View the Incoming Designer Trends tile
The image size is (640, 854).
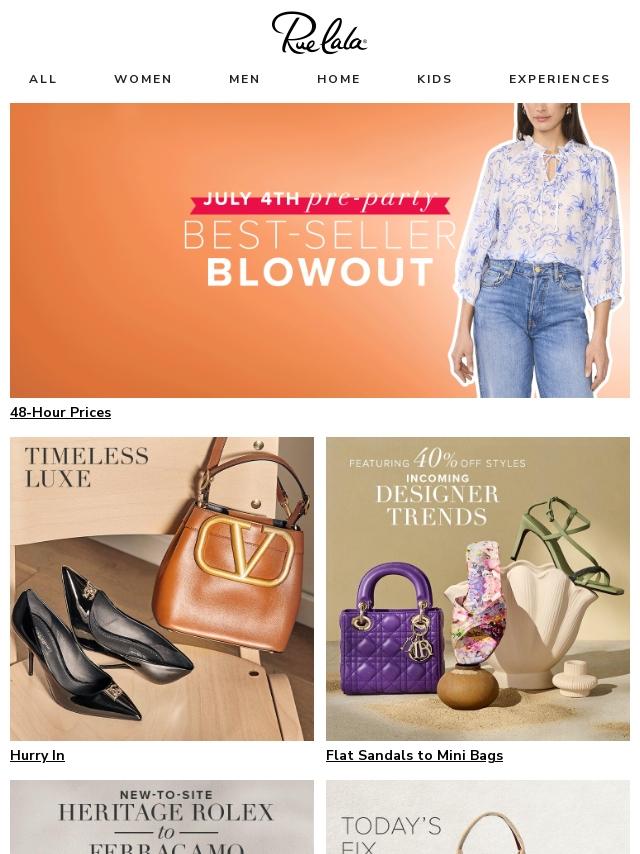[478, 588]
